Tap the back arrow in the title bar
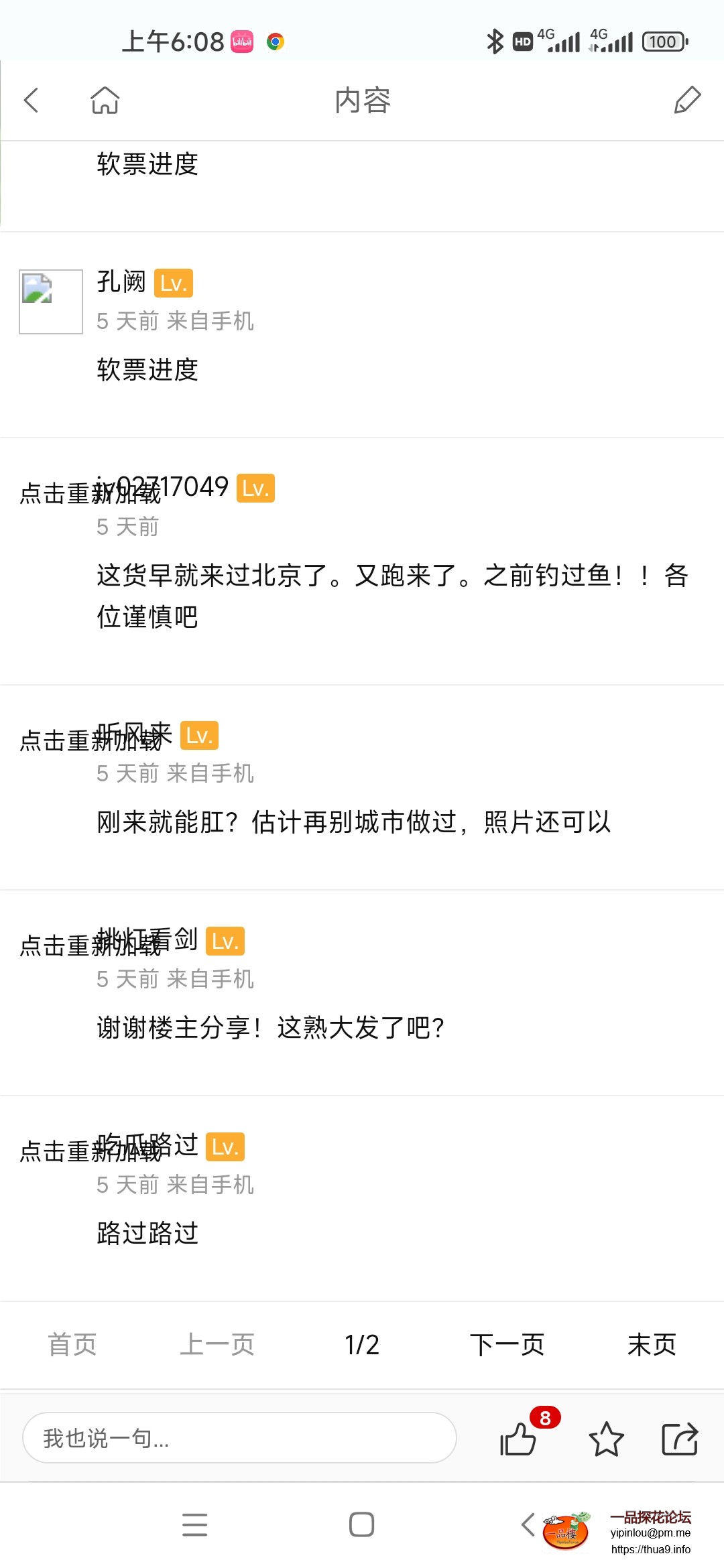The image size is (724, 1568). pos(32,99)
